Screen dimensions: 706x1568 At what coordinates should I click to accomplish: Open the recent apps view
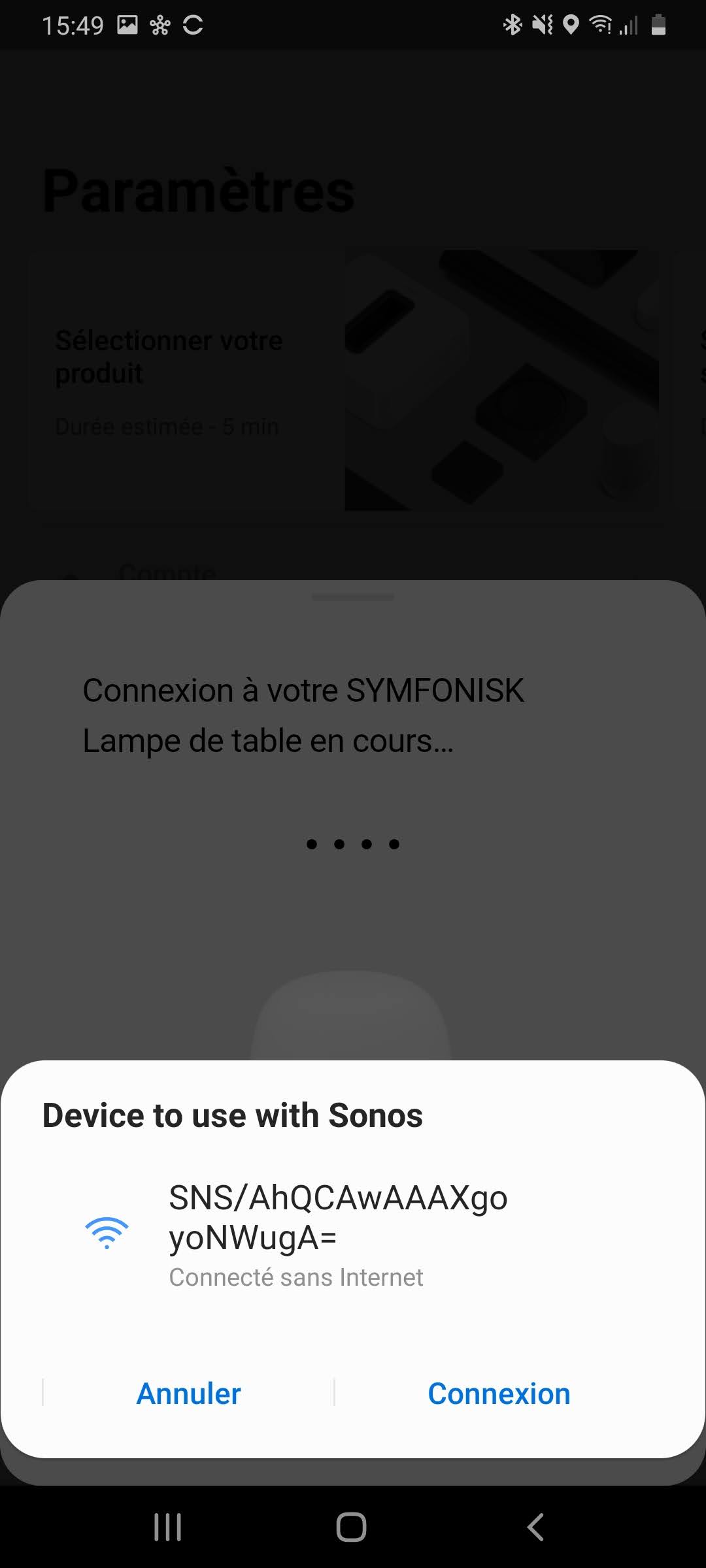(x=167, y=1527)
